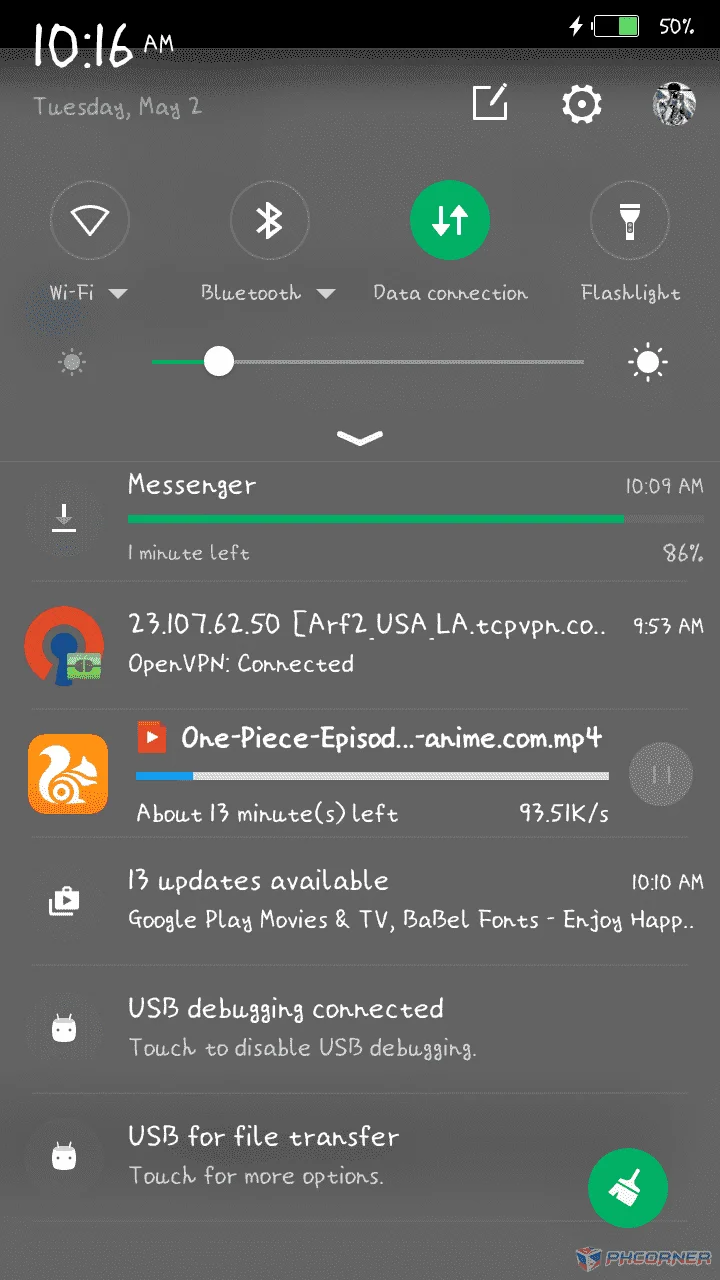
Task: Expand more quick settings tiles
Action: point(360,437)
